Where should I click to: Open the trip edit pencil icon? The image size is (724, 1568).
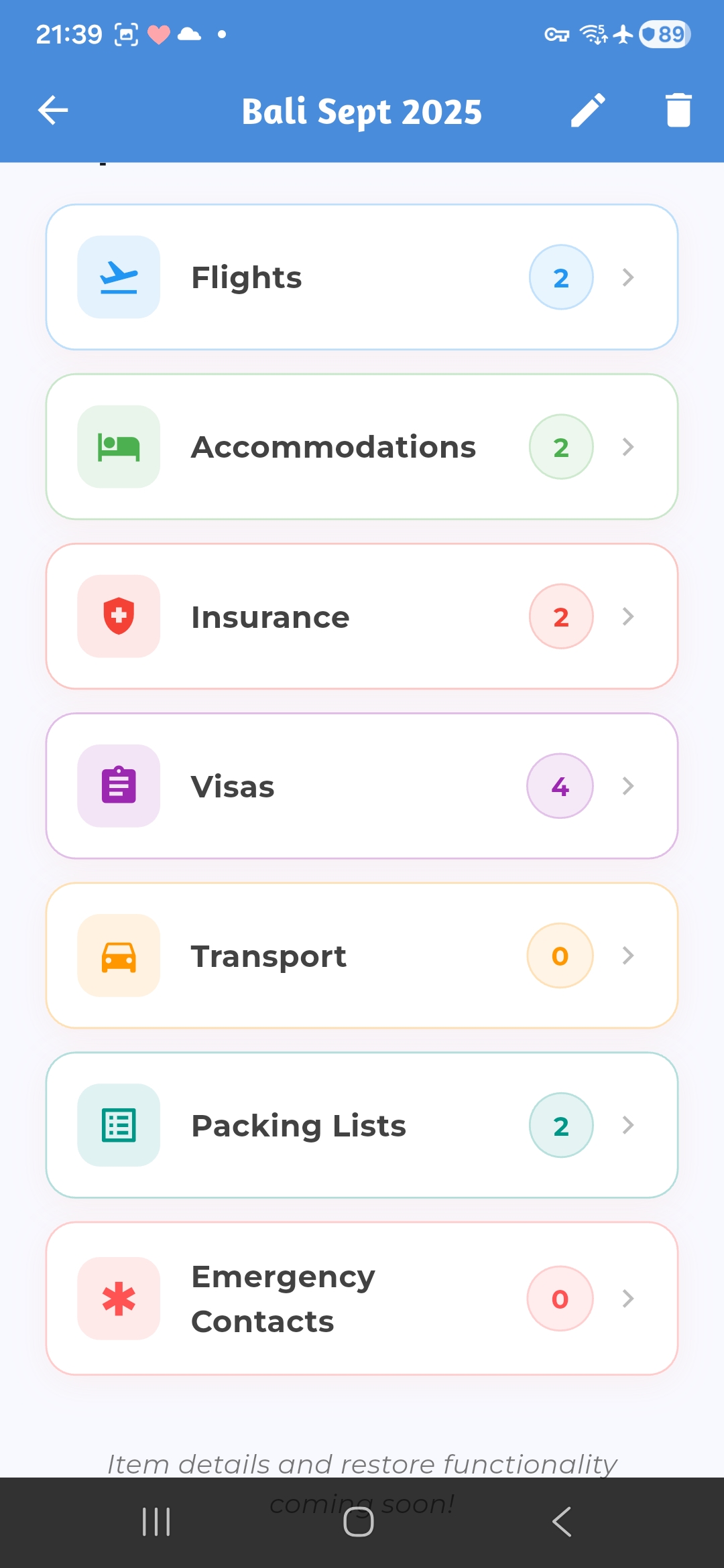(589, 110)
